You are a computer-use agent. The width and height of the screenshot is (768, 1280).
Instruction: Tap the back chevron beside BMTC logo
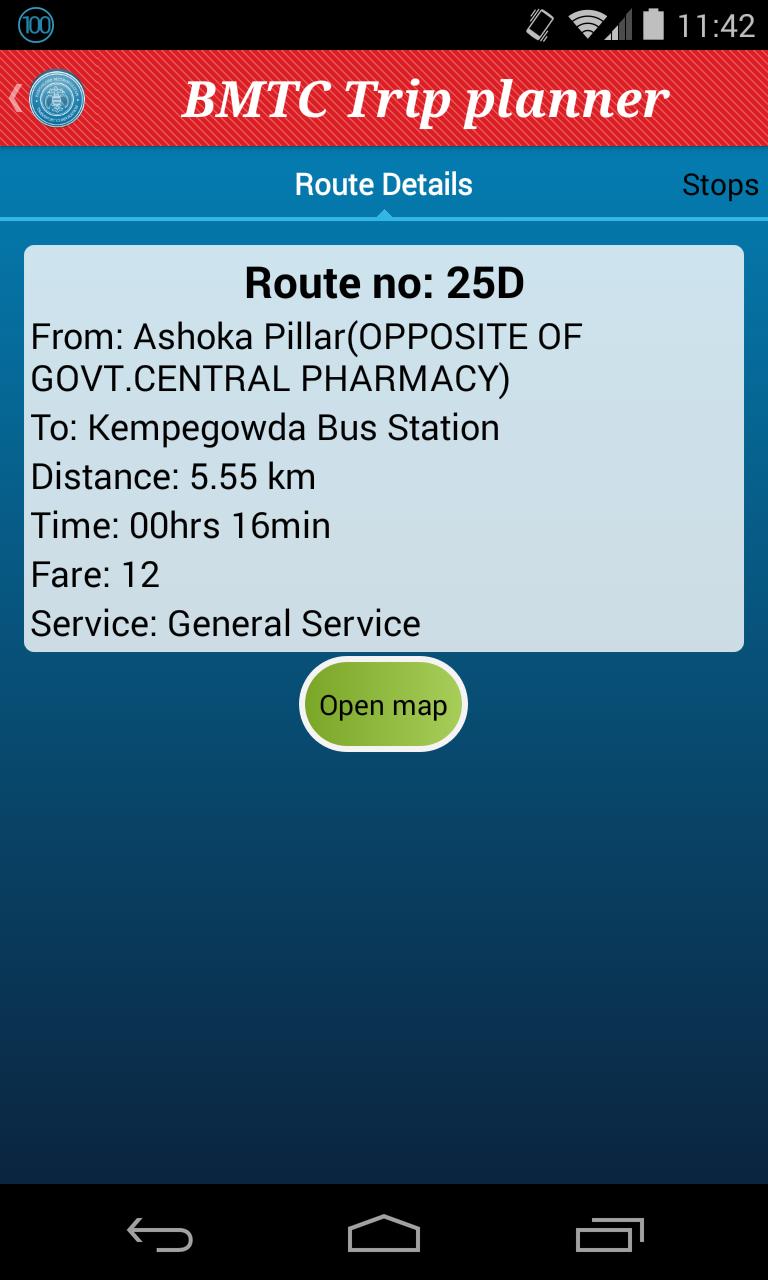click(14, 97)
